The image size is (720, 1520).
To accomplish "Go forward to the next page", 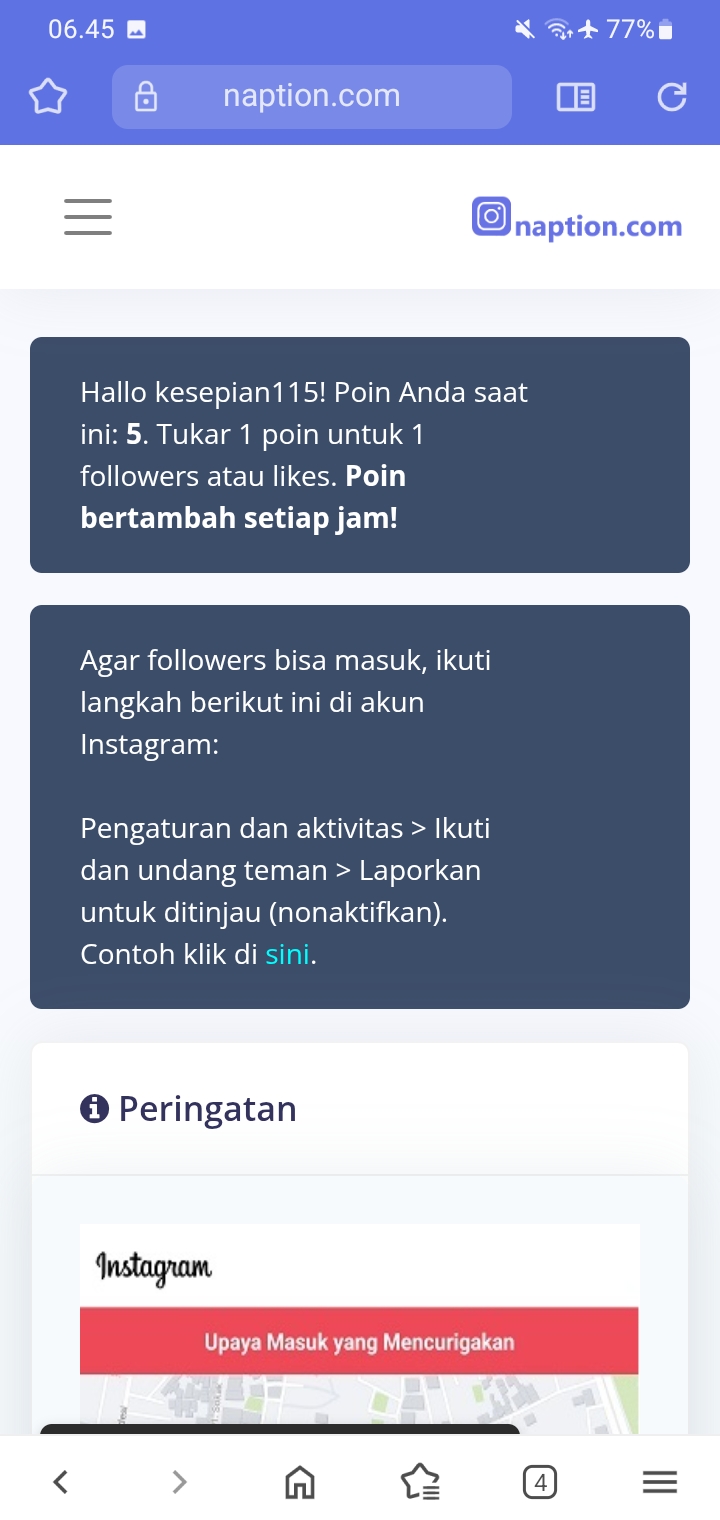I will (x=179, y=1481).
